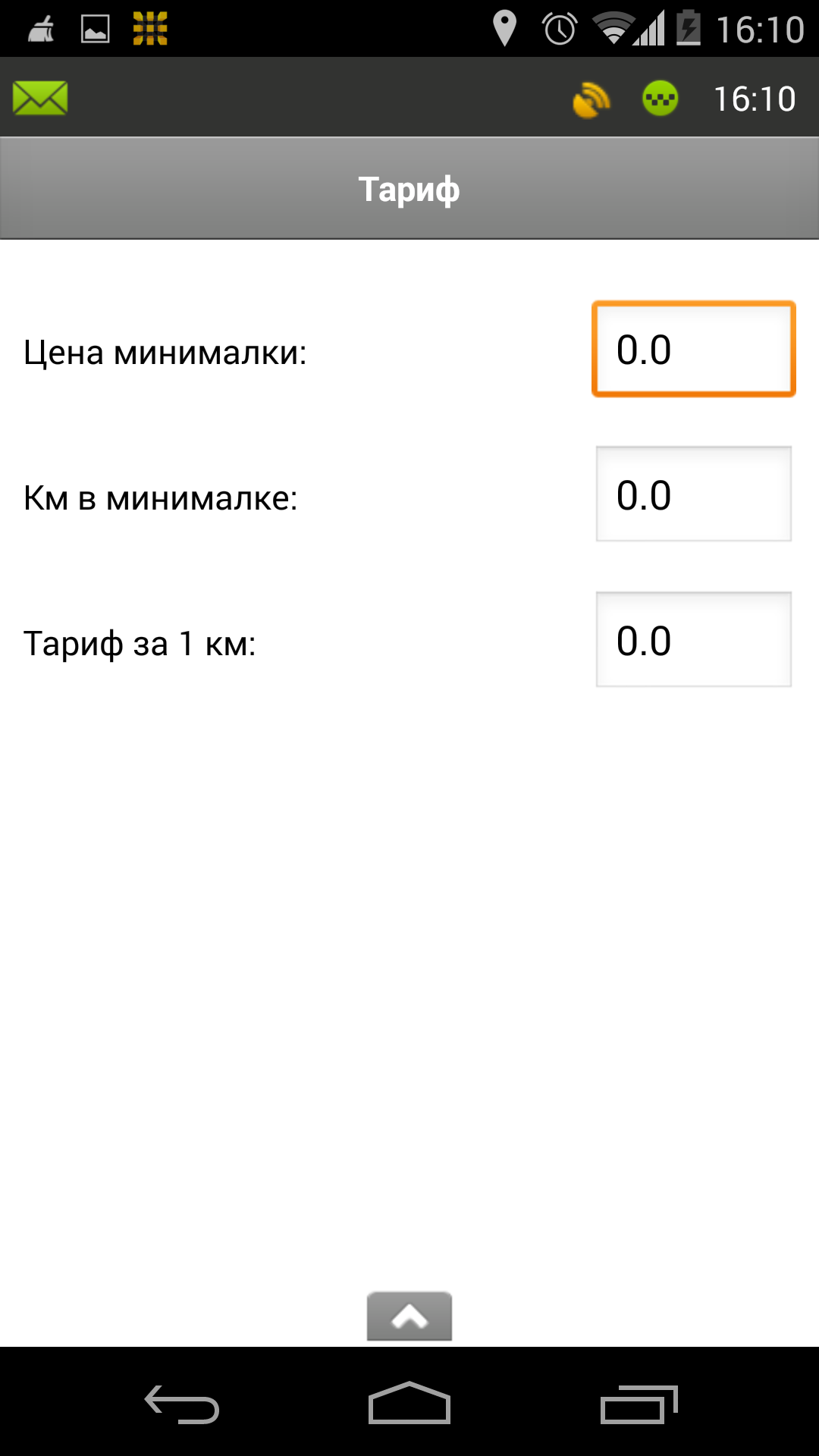819x1456 pixels.
Task: Expand the bottom panel with up arrow
Action: (x=409, y=1316)
